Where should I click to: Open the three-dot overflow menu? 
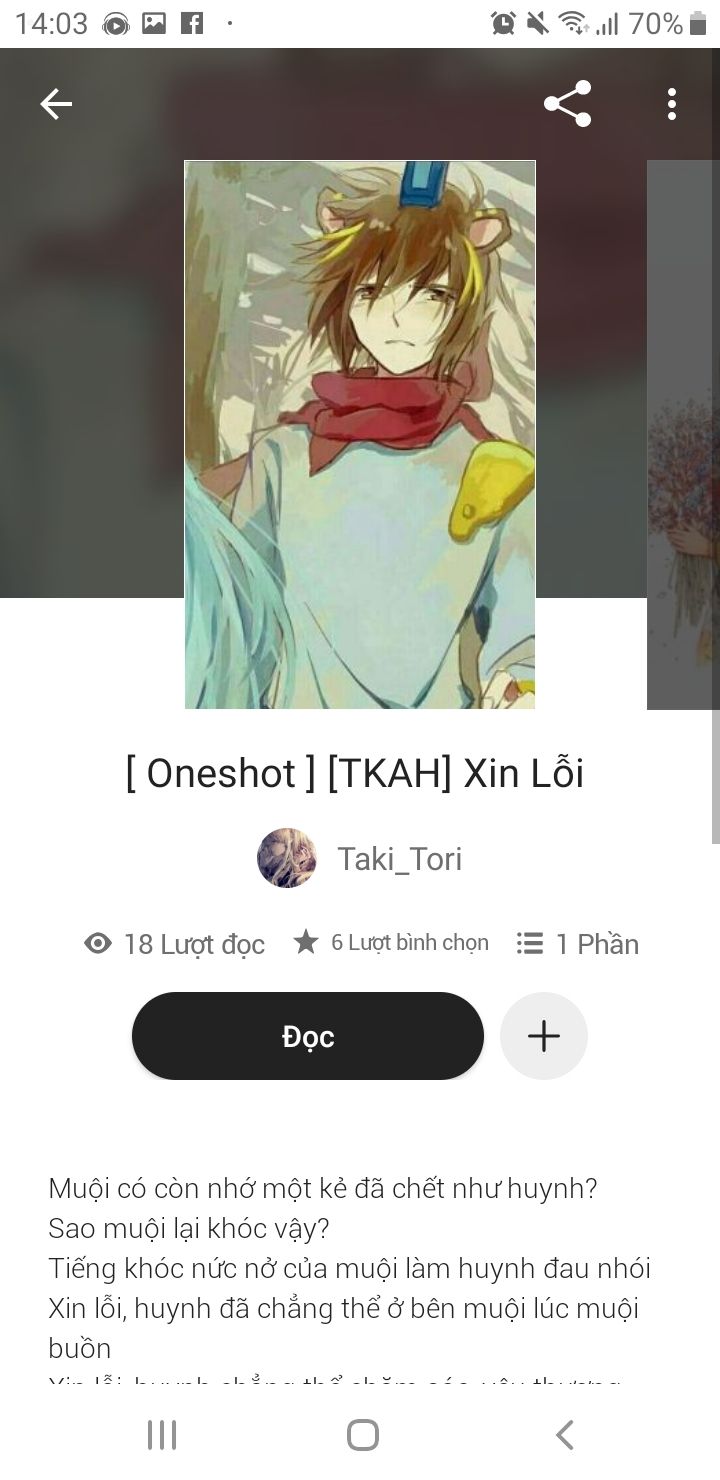671,104
